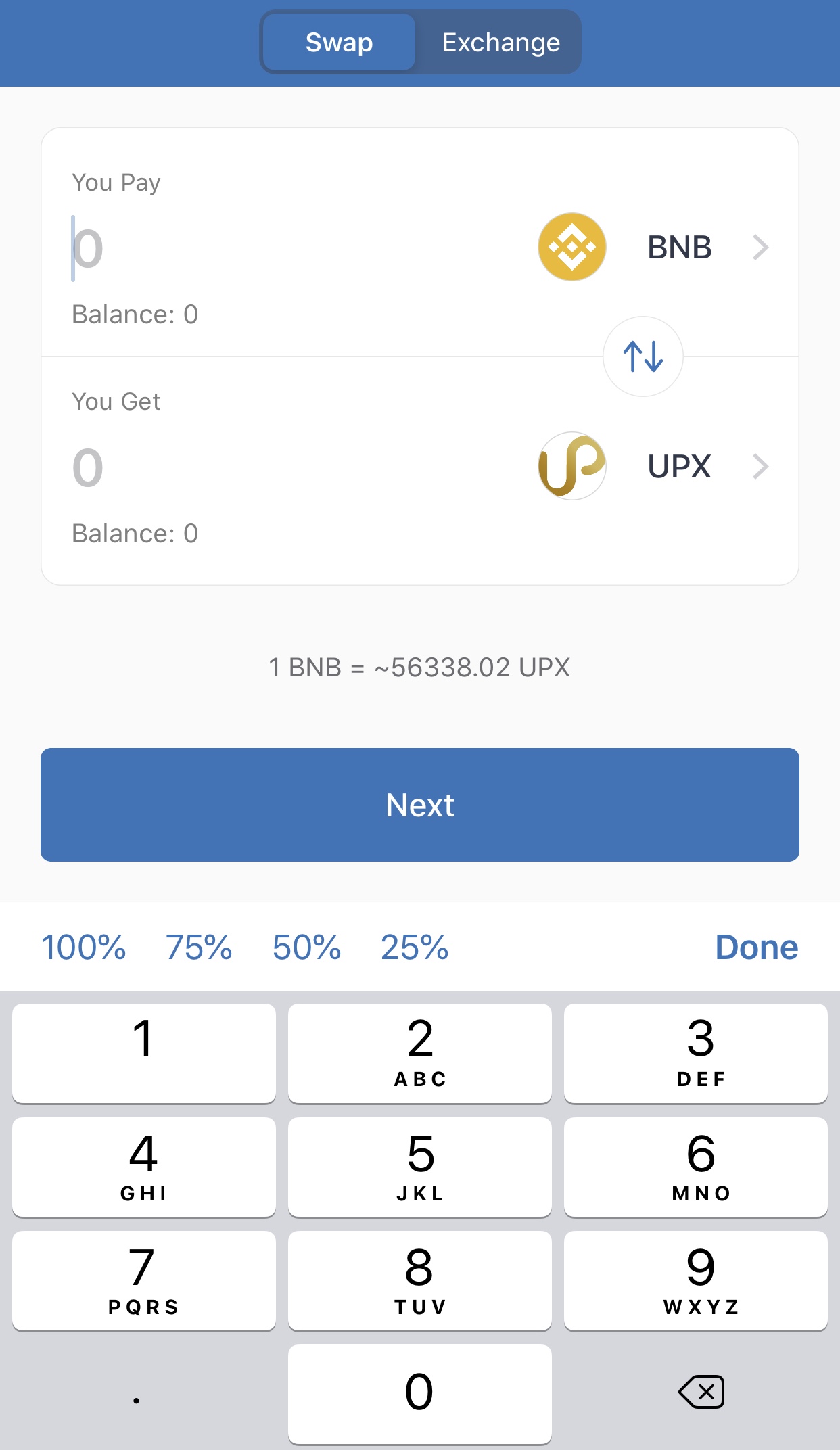Screen dimensions: 840x1450
Task: Choose 25% of balance
Action: [415, 947]
